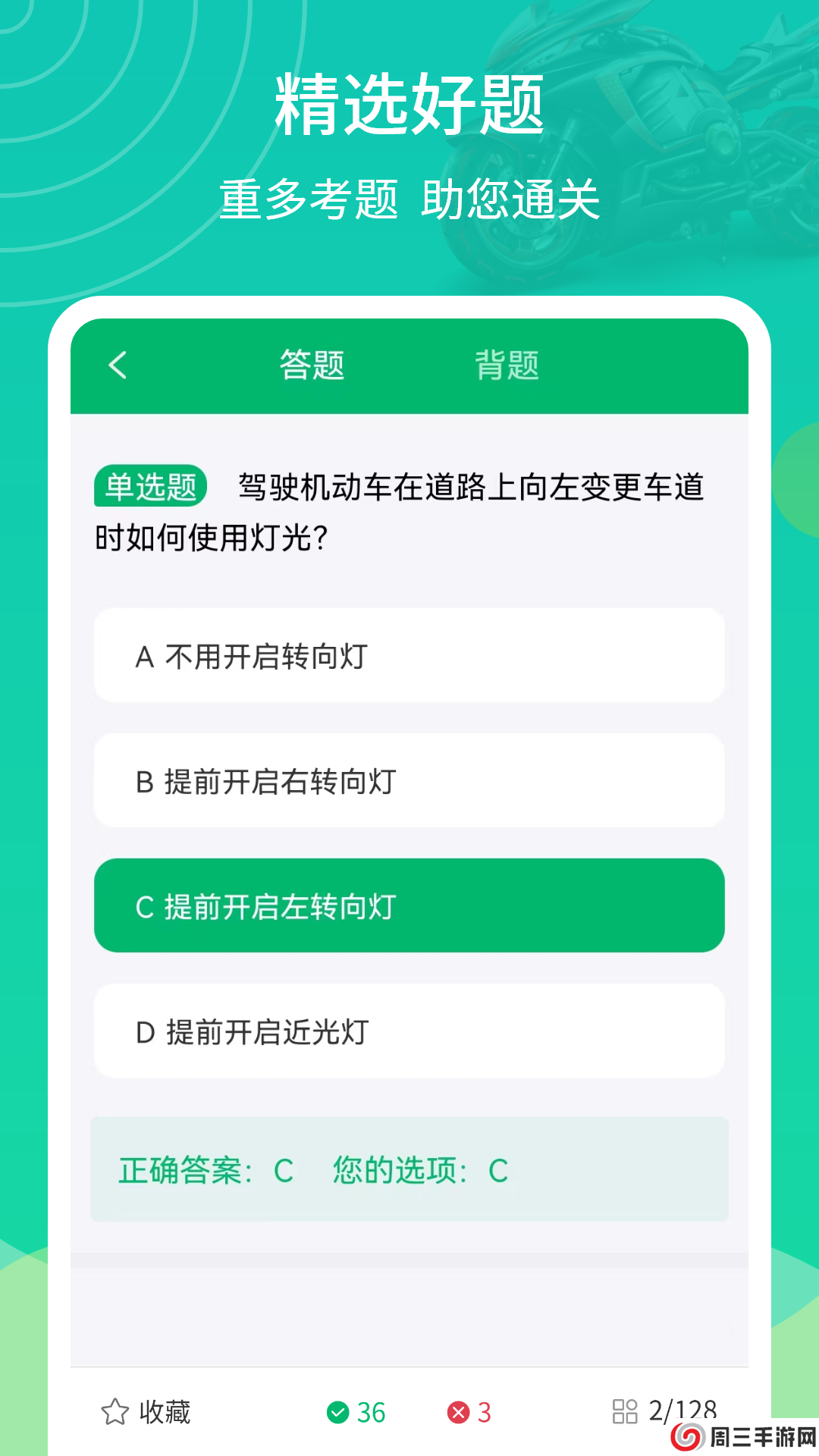
Task: Collapse the question card by tapping its header
Action: coord(409,366)
